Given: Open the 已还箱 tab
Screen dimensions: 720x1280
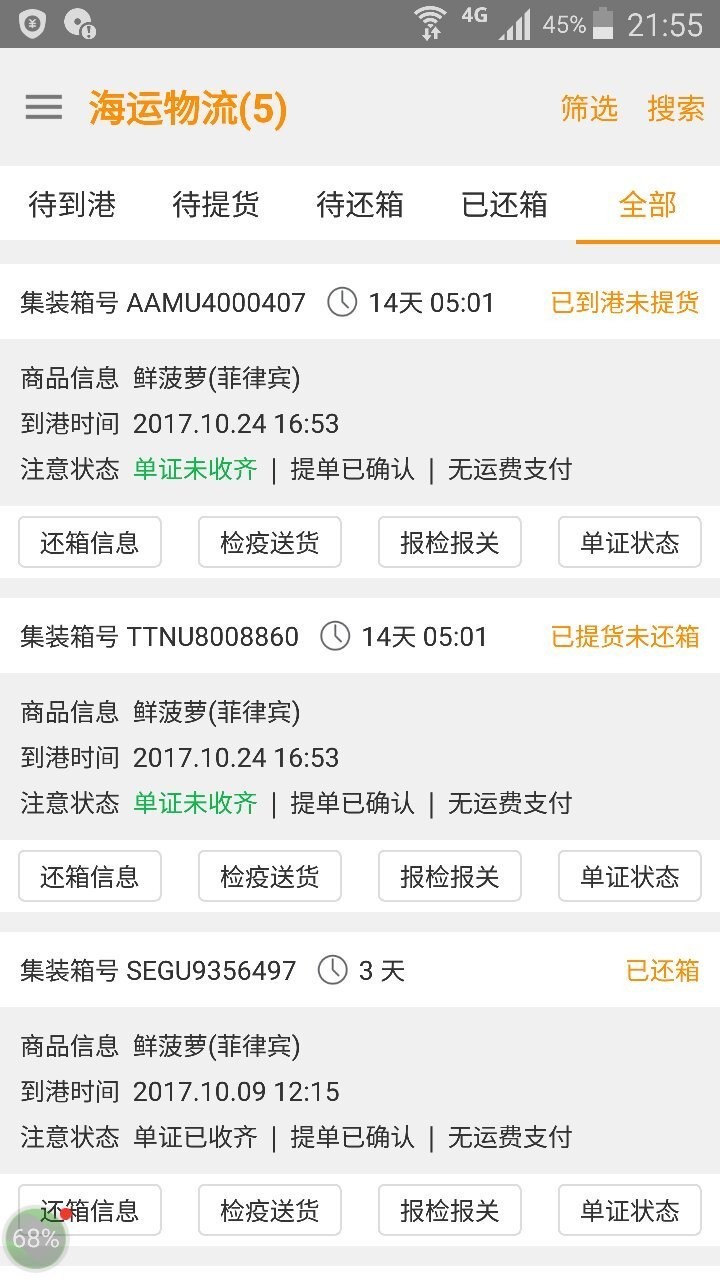Looking at the screenshot, I should pyautogui.click(x=503, y=203).
